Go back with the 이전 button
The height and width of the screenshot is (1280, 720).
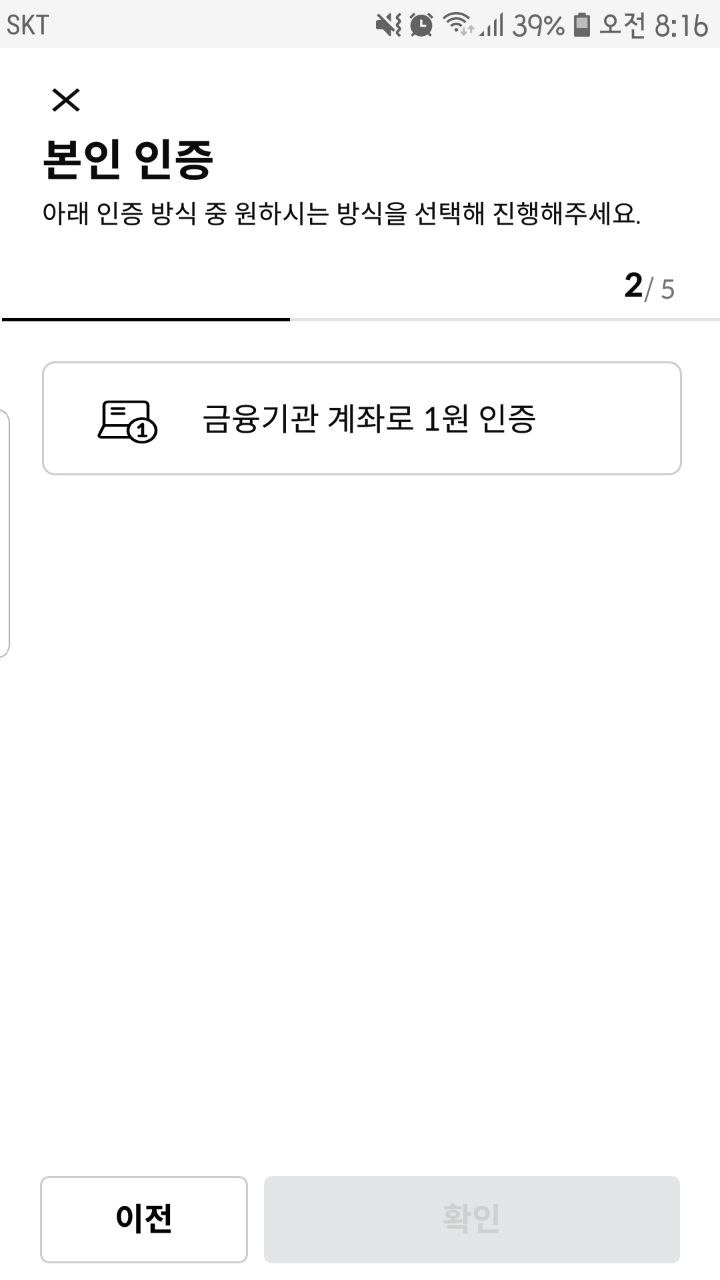pyautogui.click(x=144, y=1218)
